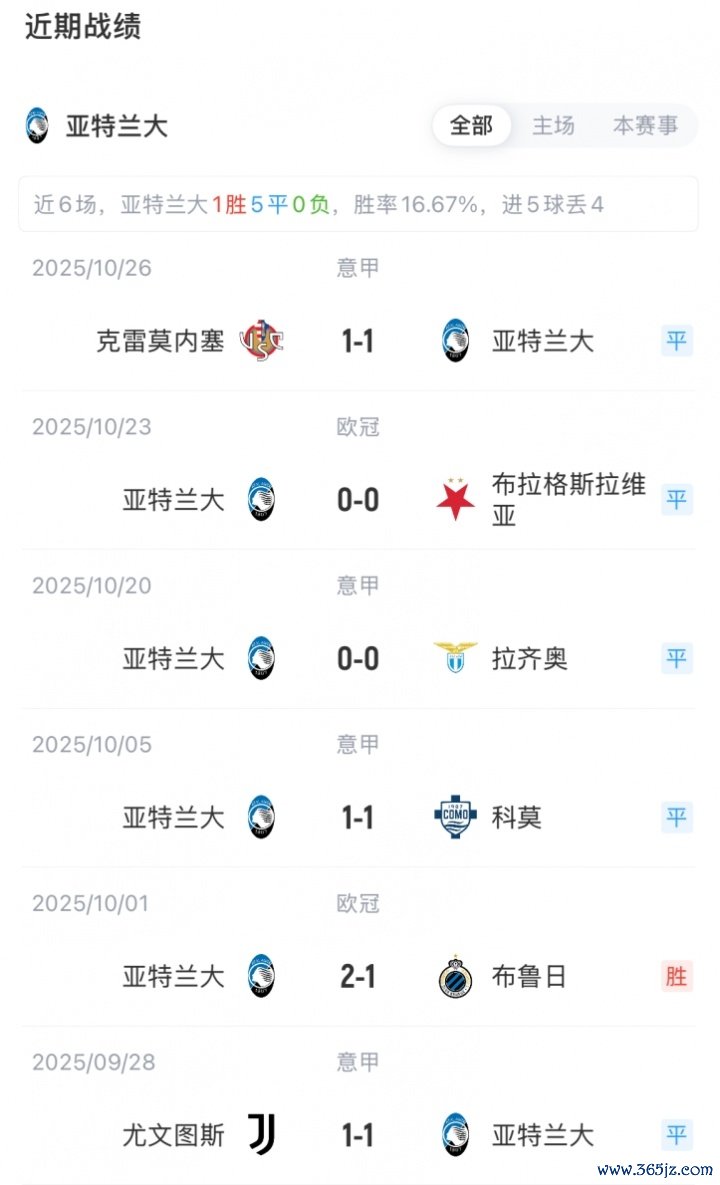720x1185 pixels.
Task: Select the 全部 filter tab
Action: point(471,126)
